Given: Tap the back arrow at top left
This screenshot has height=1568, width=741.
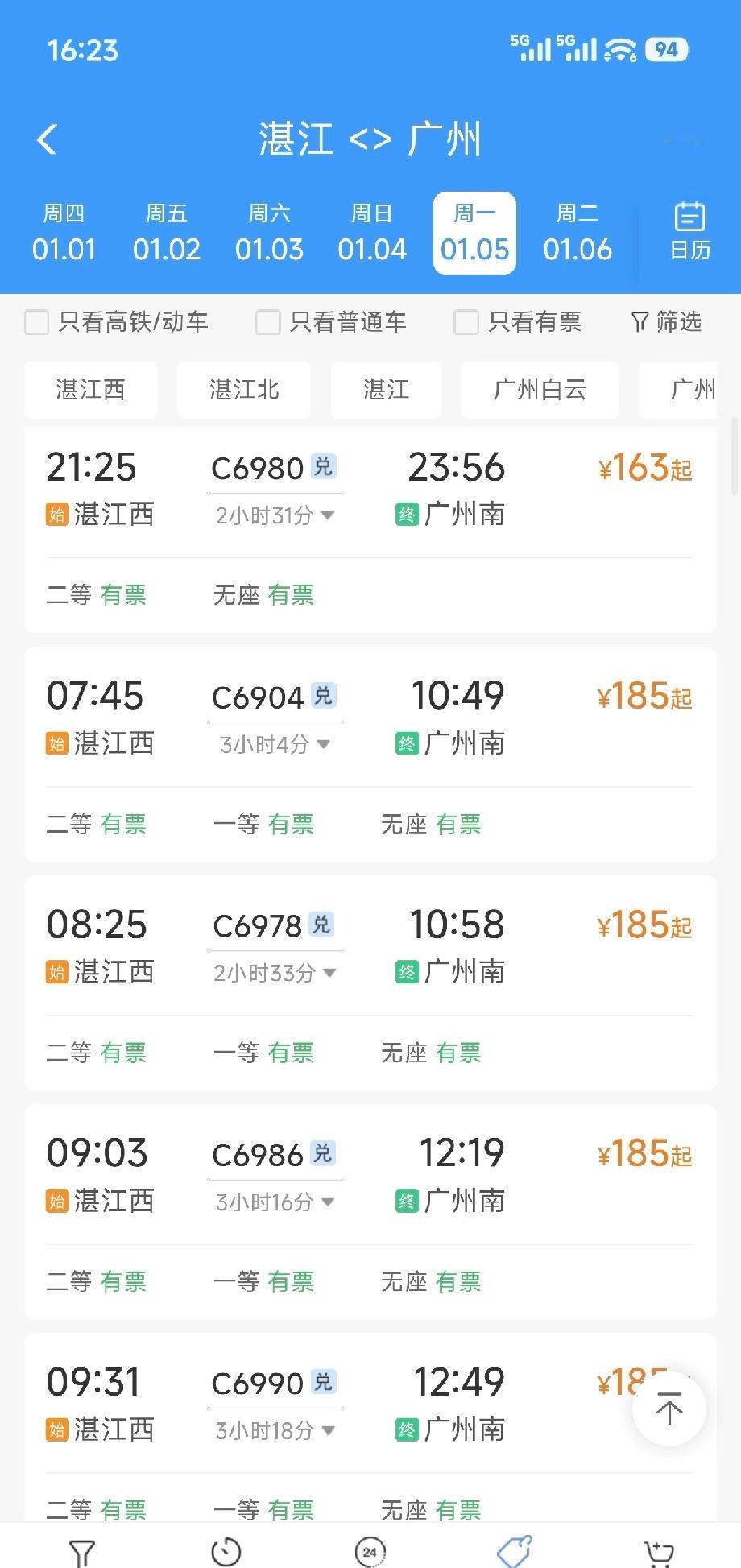Looking at the screenshot, I should [47, 139].
